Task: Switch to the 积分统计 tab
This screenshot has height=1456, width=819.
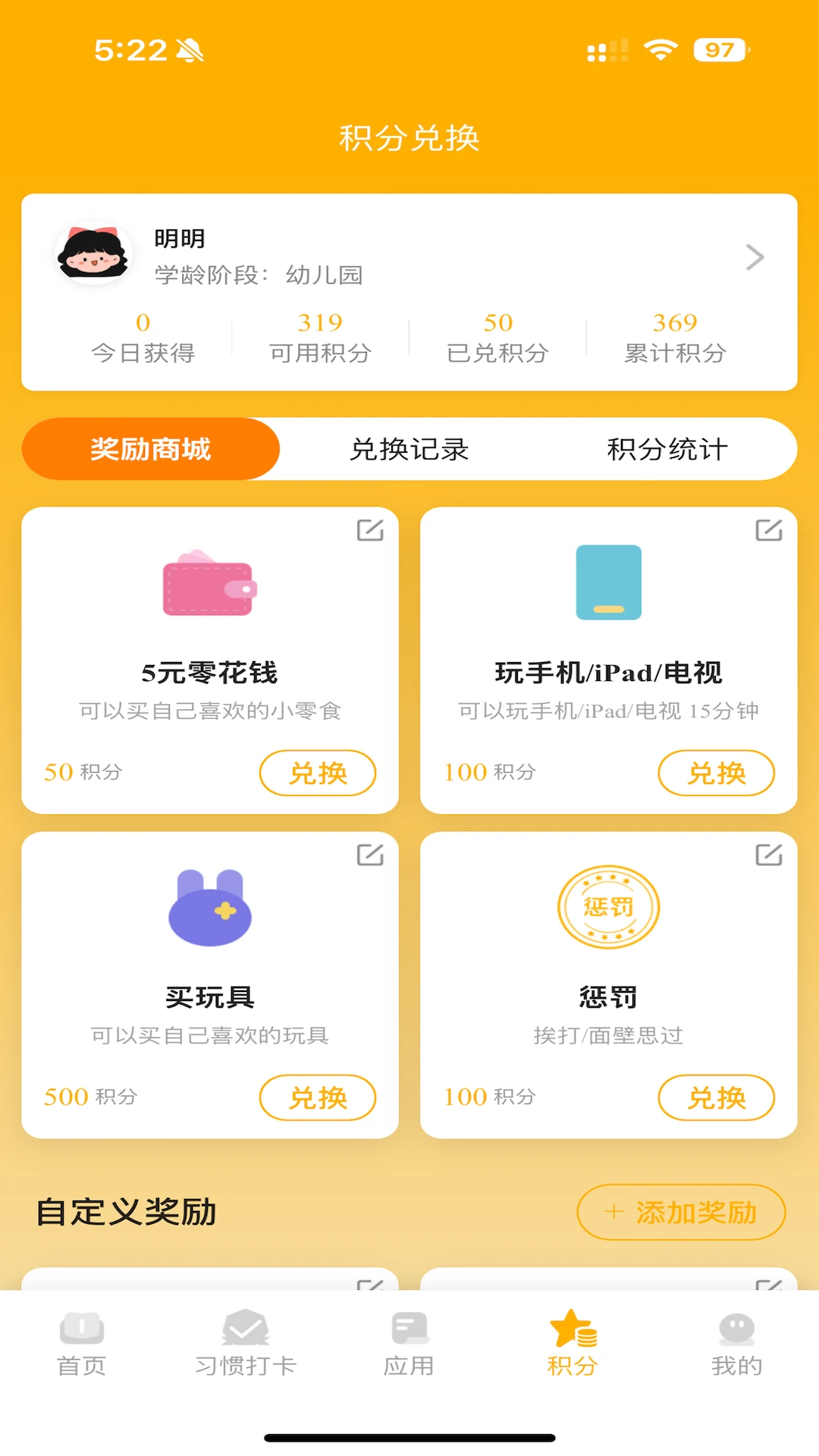Action: [x=667, y=449]
